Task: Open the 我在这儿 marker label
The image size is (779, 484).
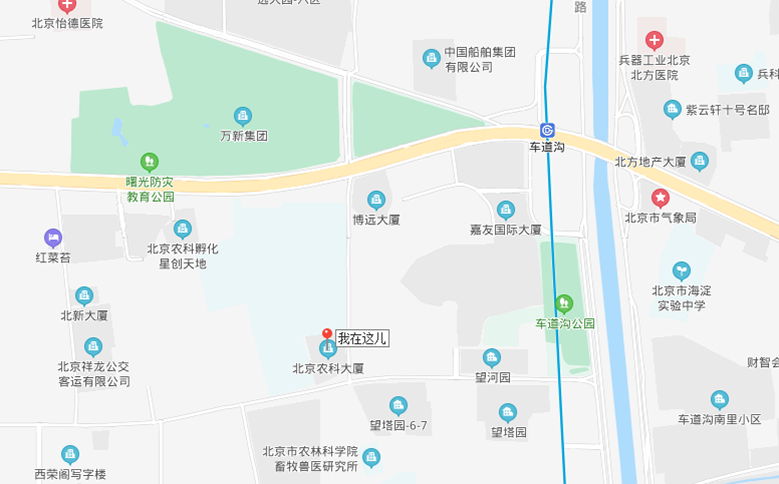Action: pos(362,339)
